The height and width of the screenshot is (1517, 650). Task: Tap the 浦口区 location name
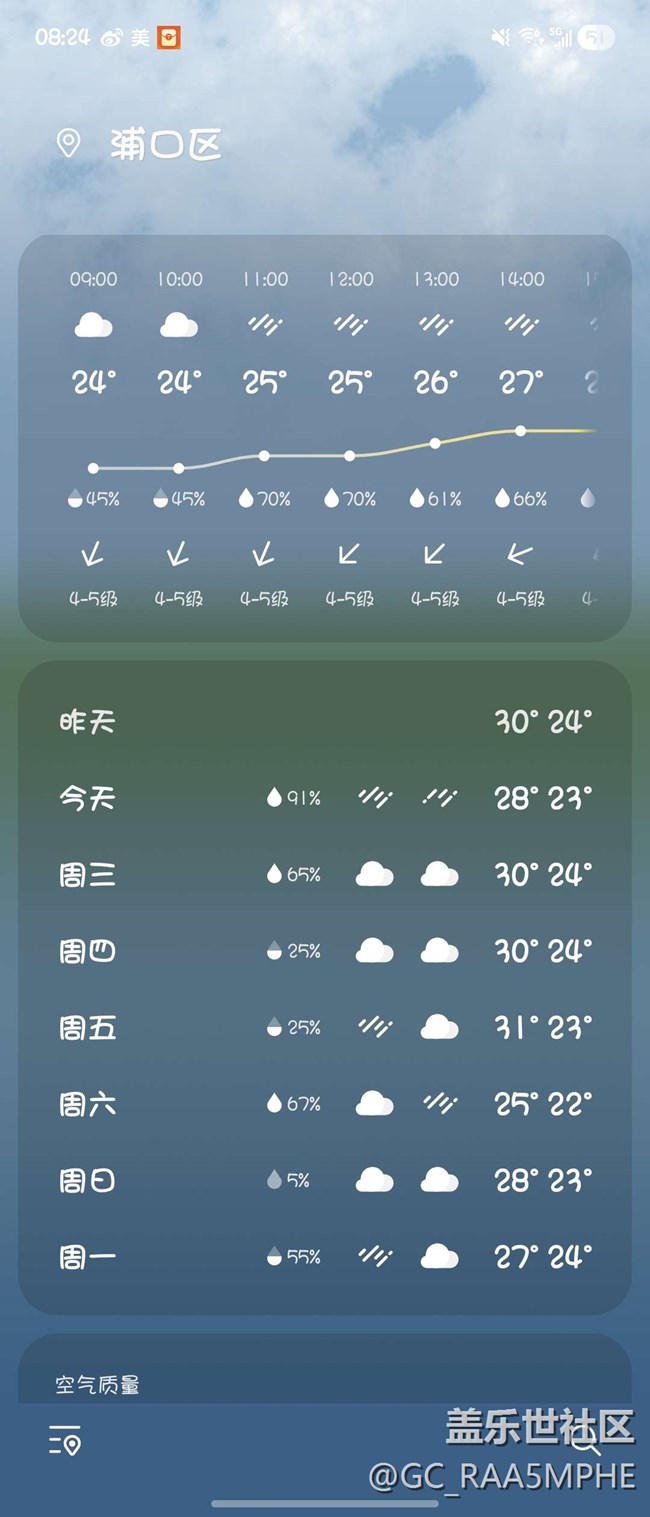coord(166,145)
